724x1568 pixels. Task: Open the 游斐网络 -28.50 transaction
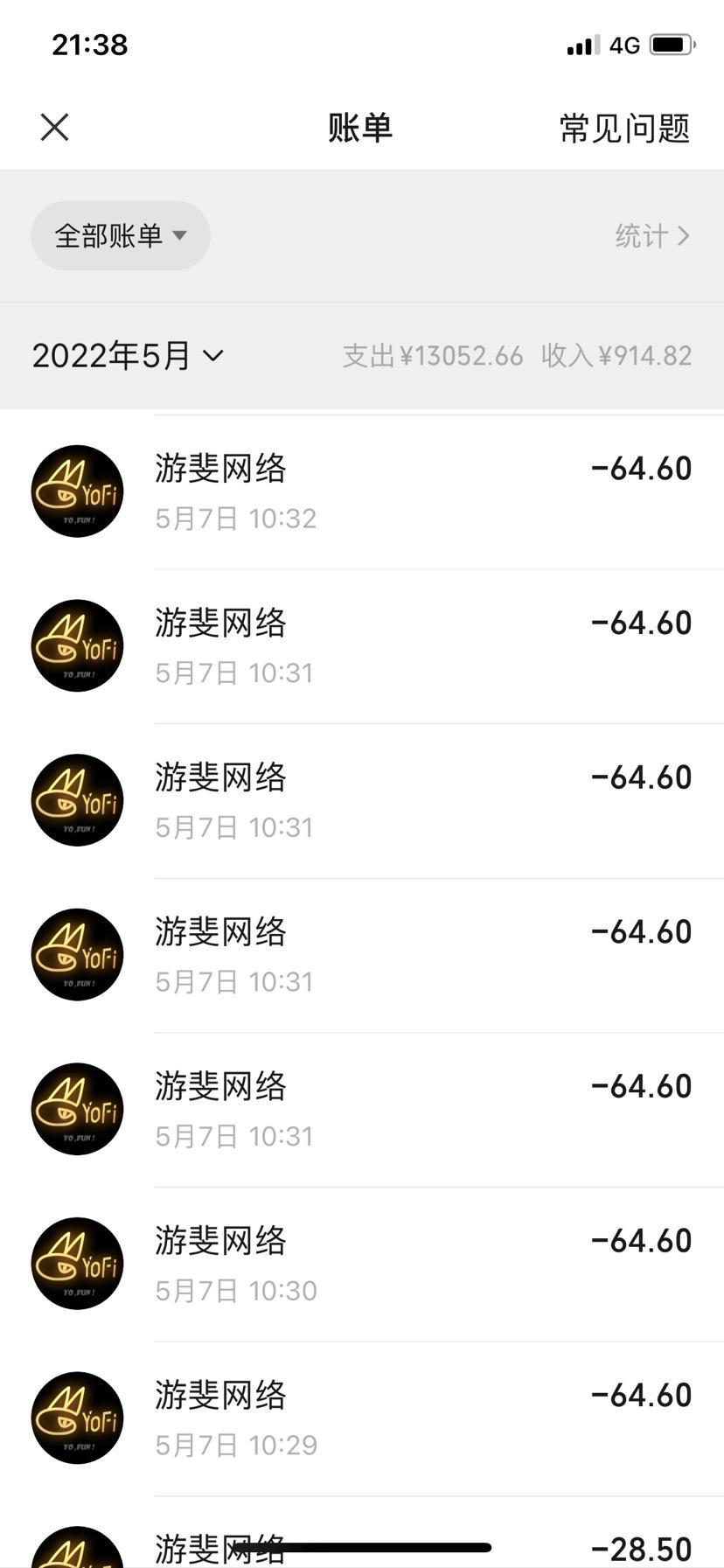362,1532
